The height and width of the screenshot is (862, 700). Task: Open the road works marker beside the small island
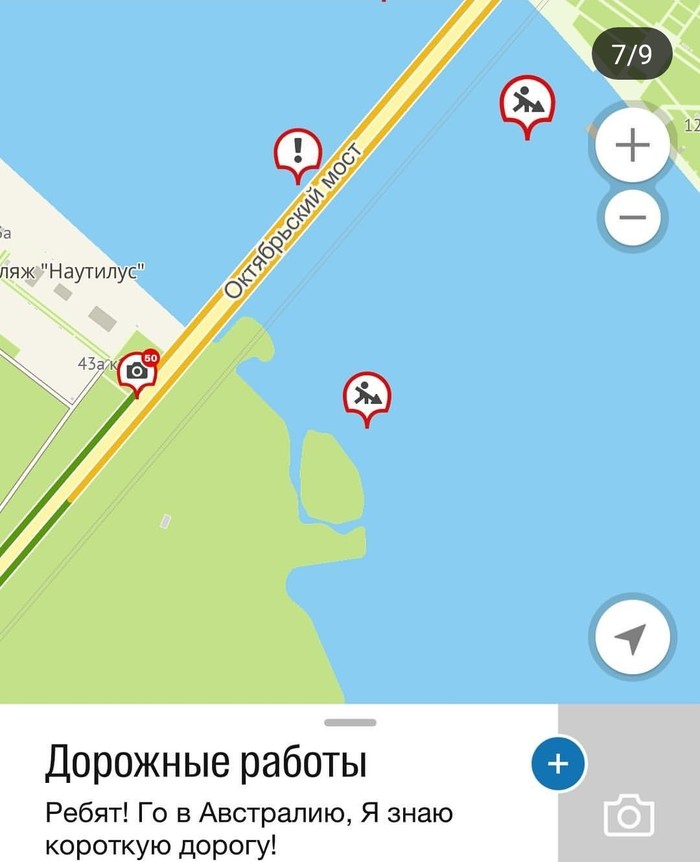pos(367,396)
